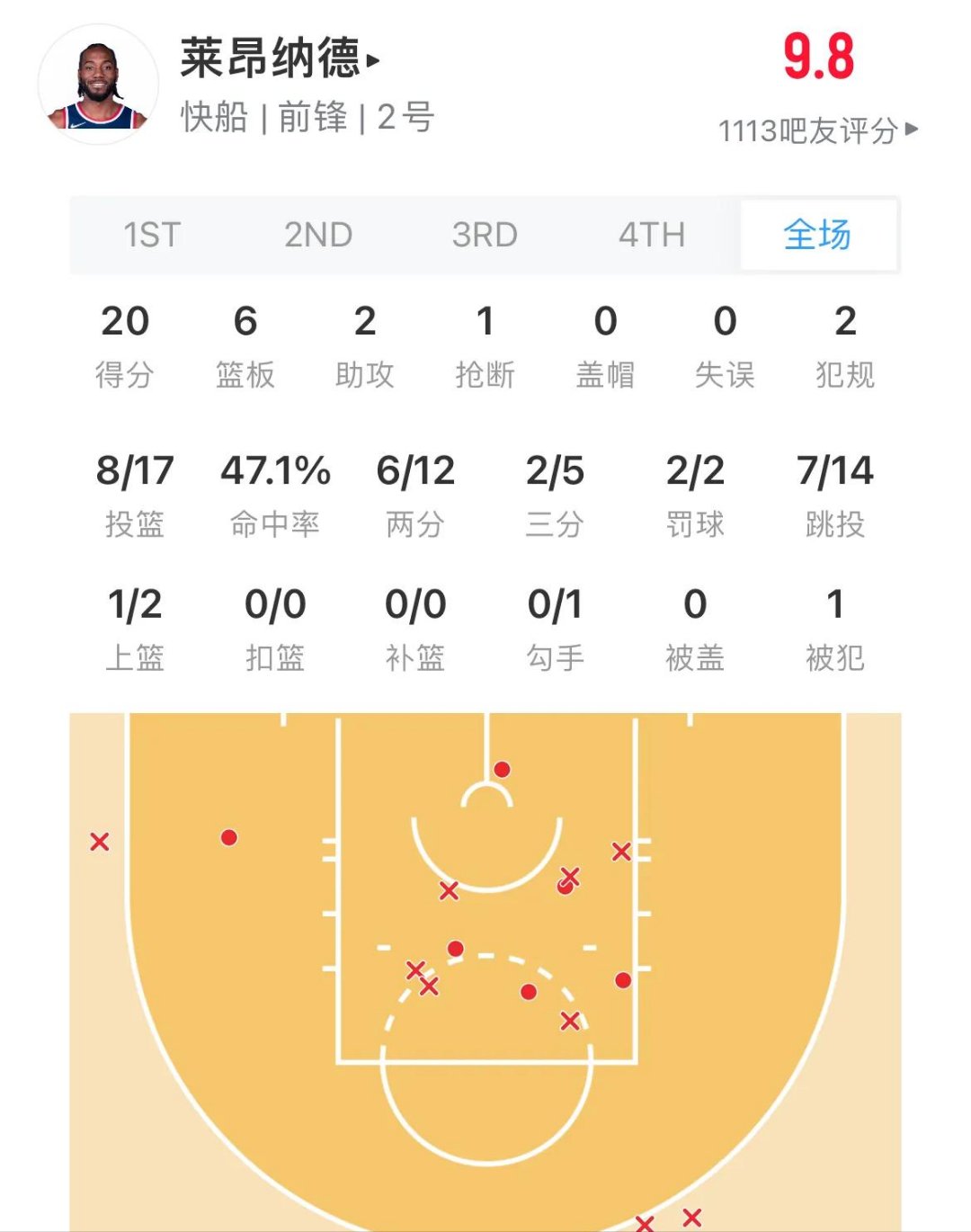Switch to the 4TH quarter tab

652,236
